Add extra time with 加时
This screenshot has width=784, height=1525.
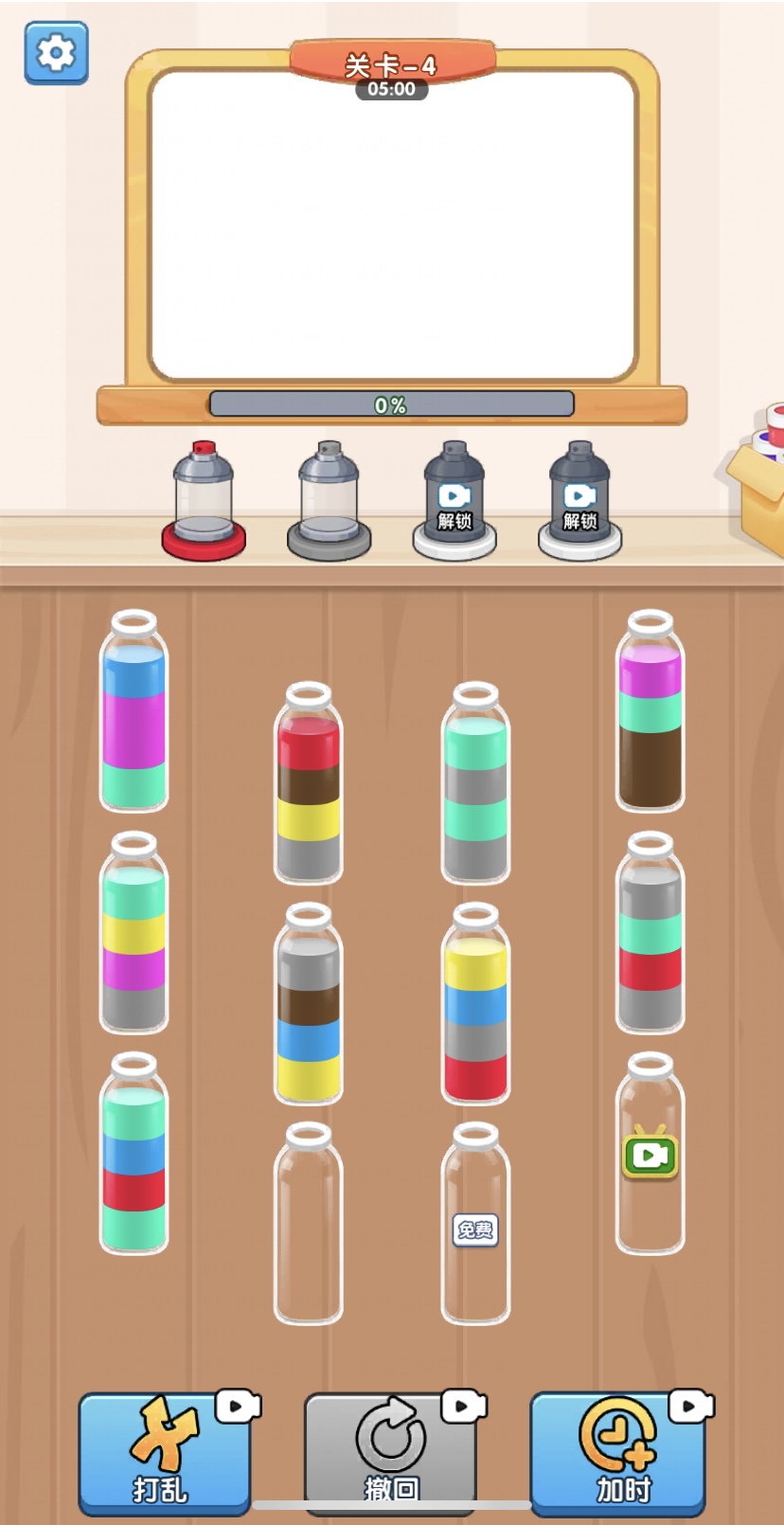coord(617,1453)
